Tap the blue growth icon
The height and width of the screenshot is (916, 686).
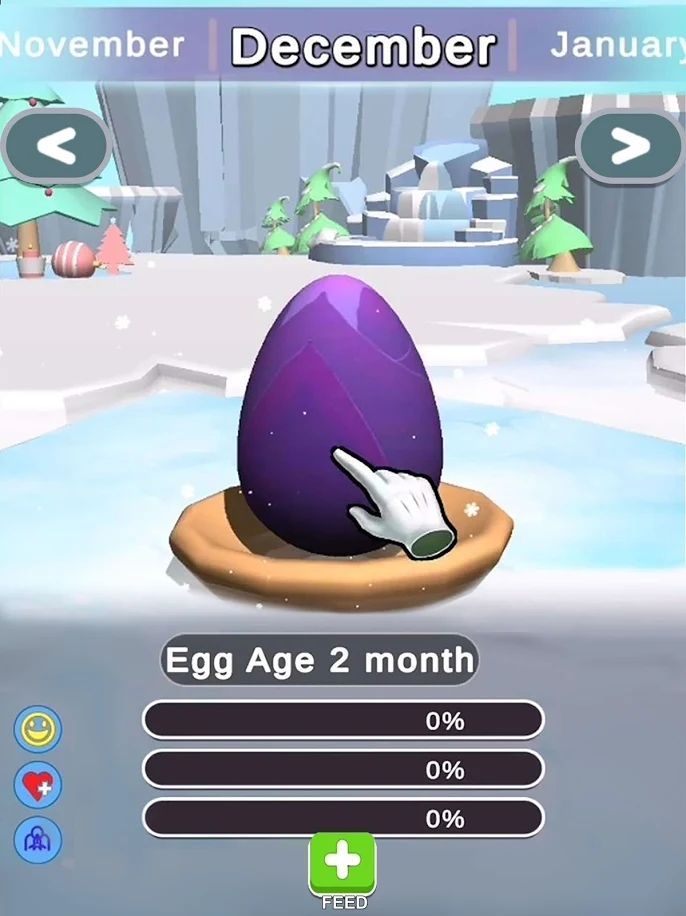(38, 840)
